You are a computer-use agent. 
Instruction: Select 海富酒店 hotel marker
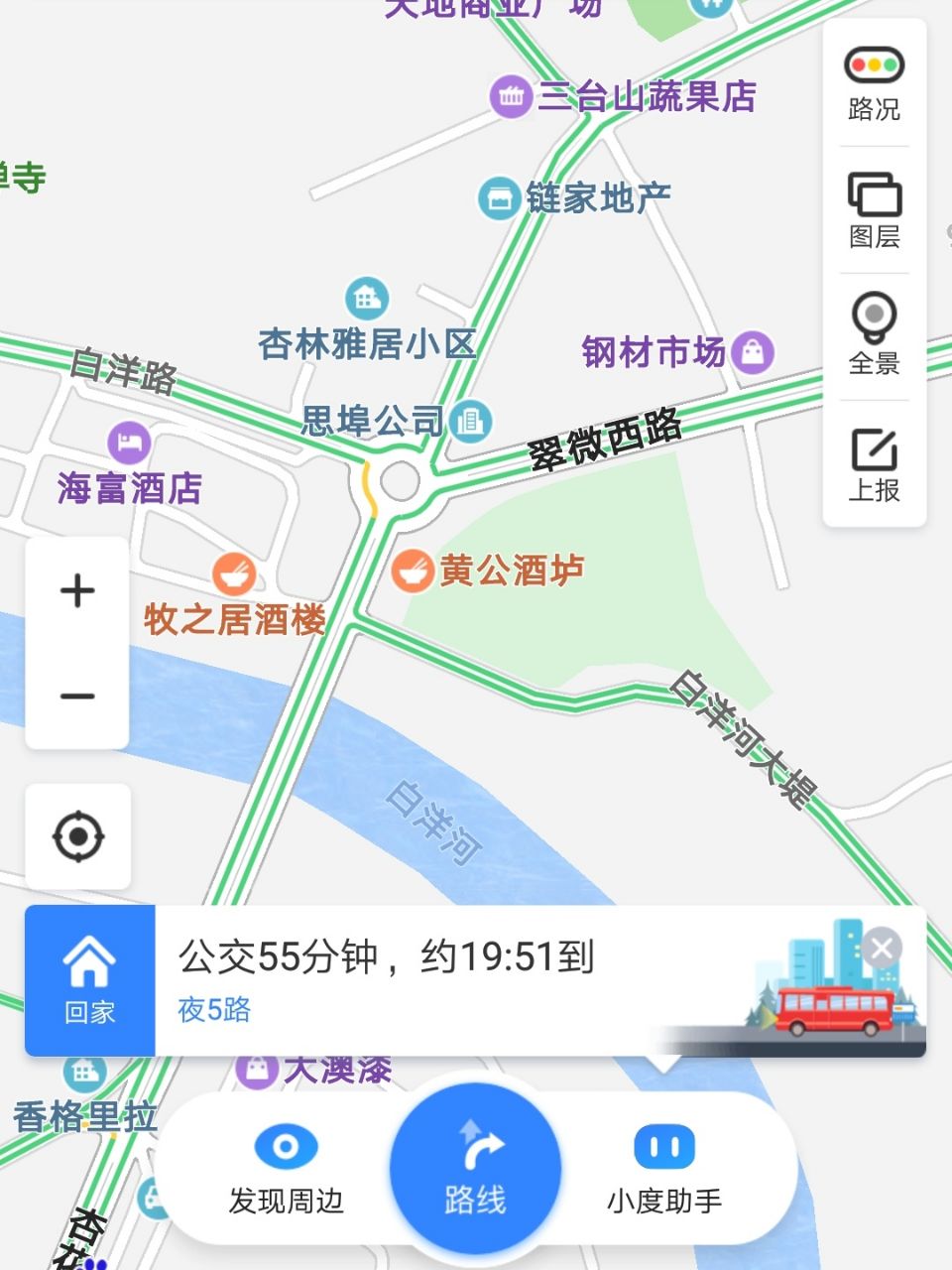coord(128,443)
